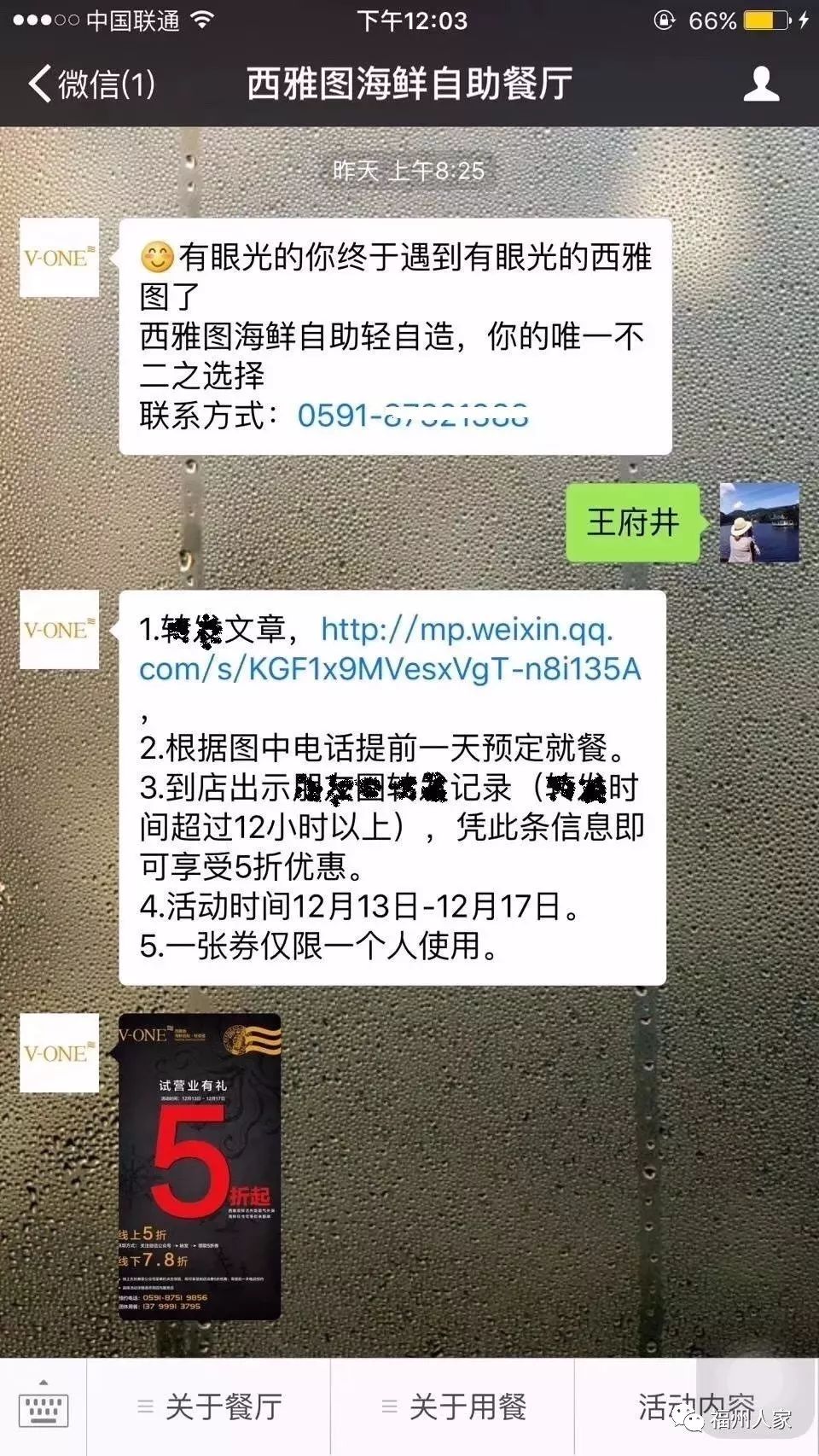Select the 活动内容 menu item

coord(697,1406)
